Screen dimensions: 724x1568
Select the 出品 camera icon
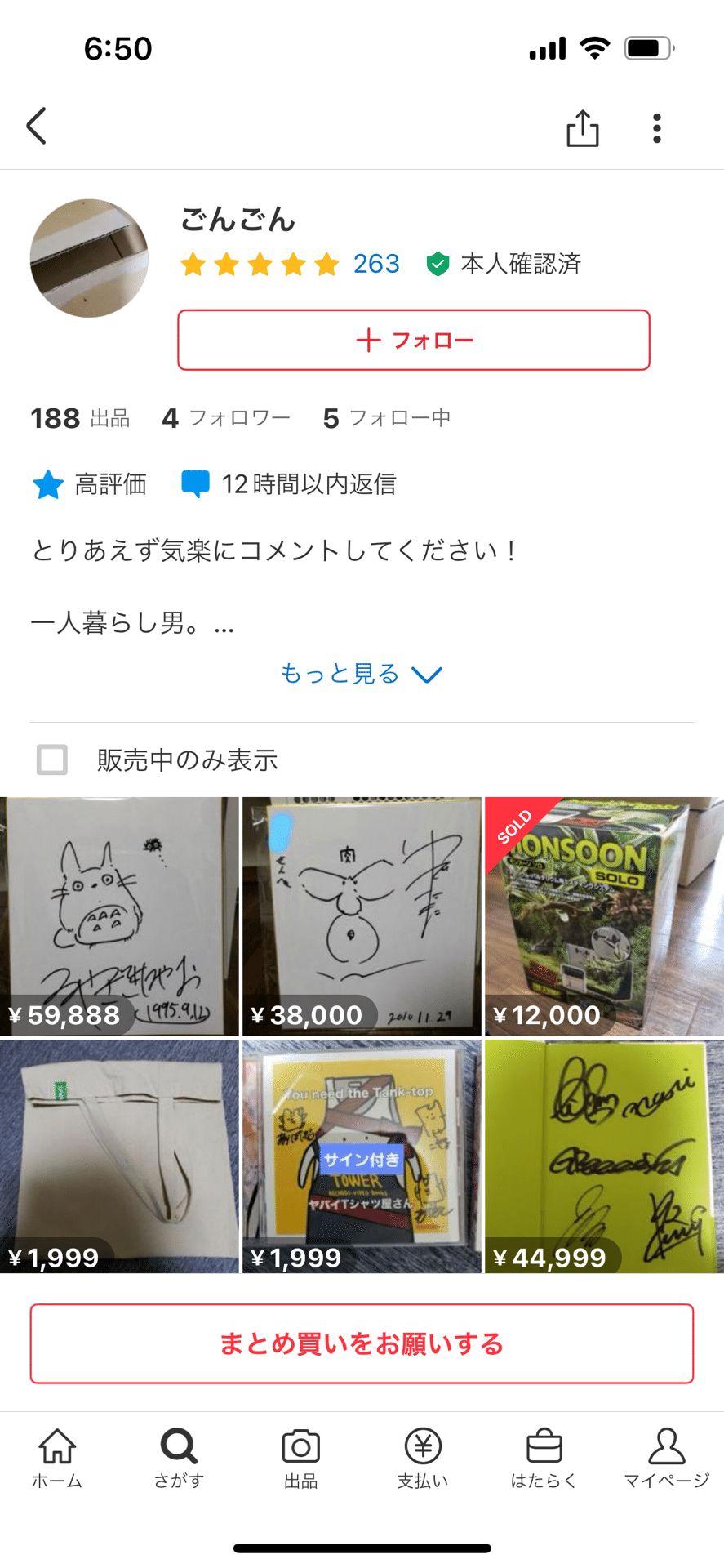pyautogui.click(x=300, y=1450)
